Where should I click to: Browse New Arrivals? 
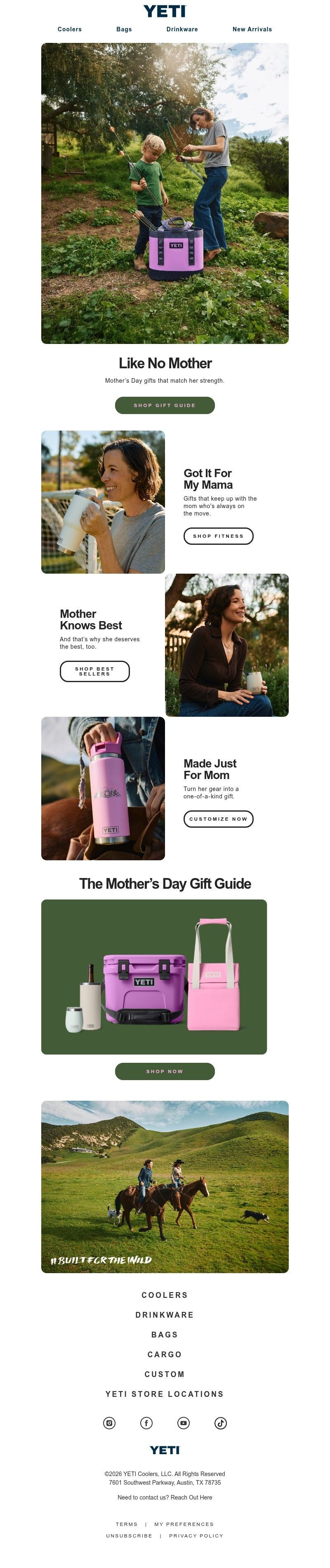[252, 29]
